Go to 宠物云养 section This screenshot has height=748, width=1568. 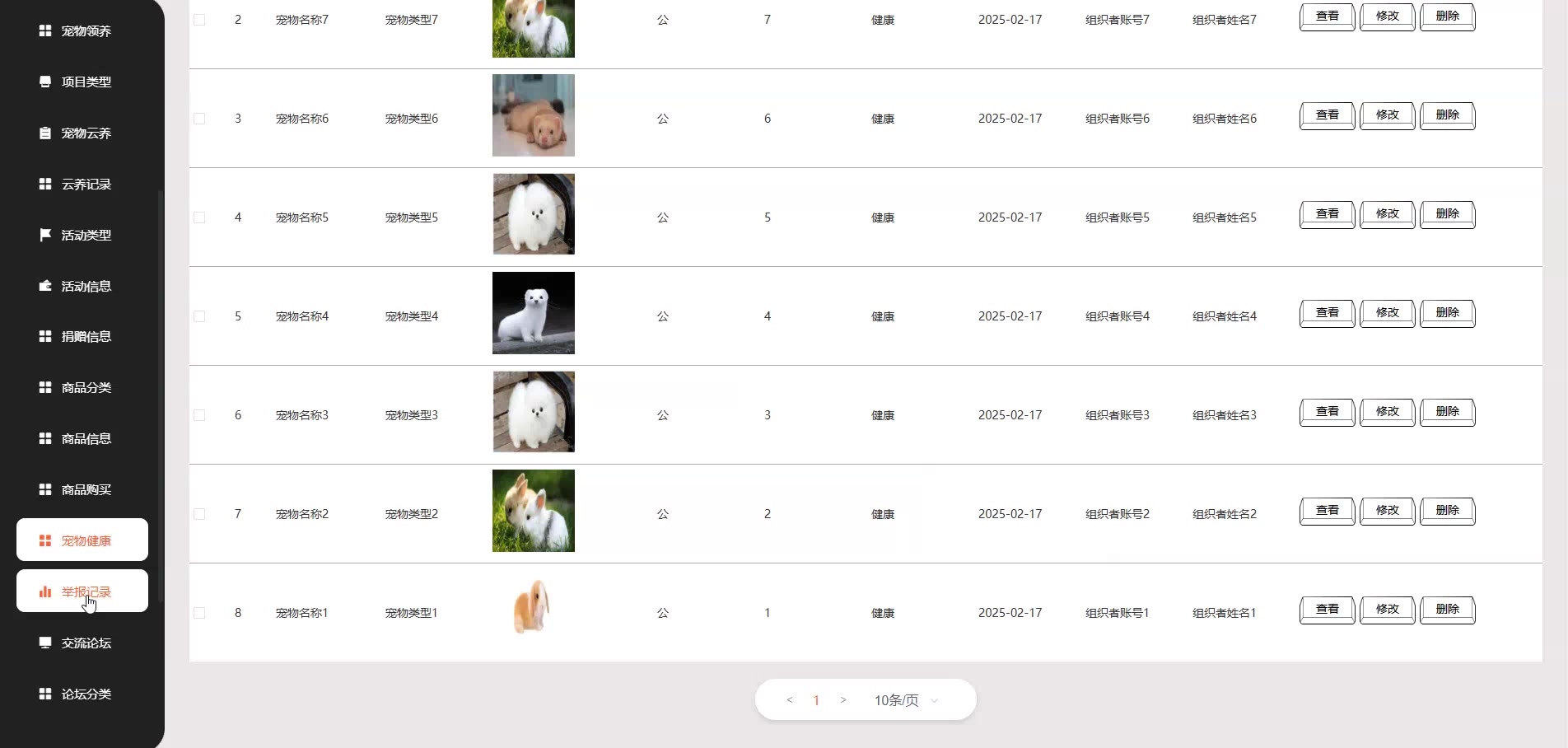(x=86, y=133)
